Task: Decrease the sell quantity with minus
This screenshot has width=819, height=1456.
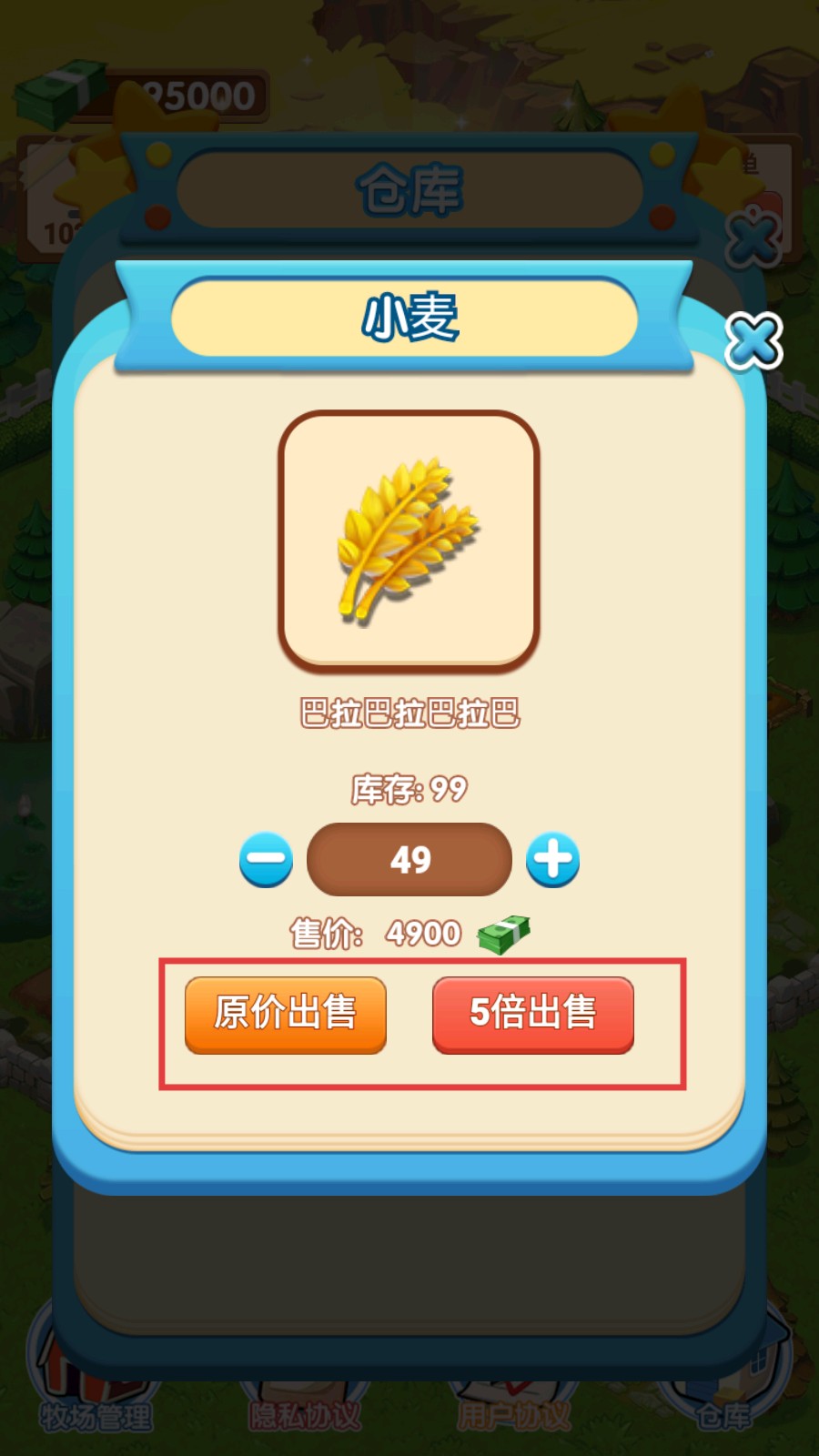Action: pyautogui.click(x=266, y=859)
